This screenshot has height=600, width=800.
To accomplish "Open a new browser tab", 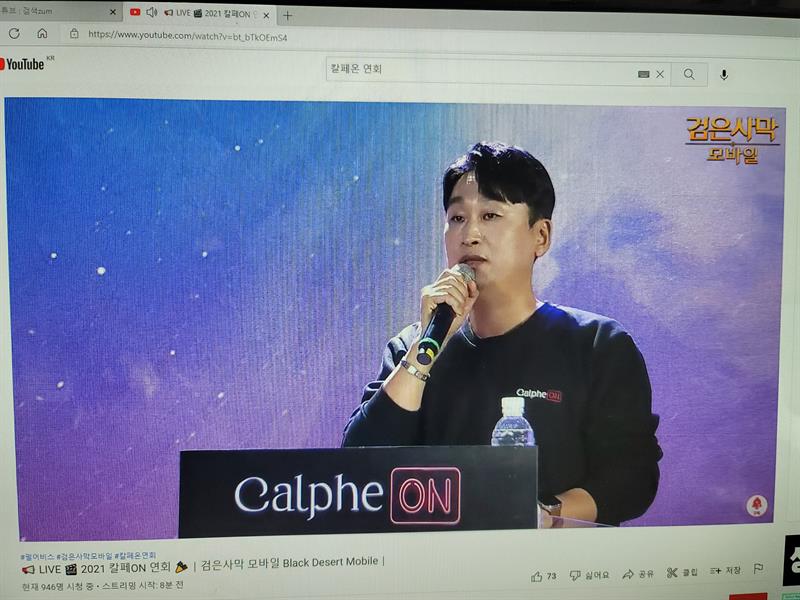I will (288, 15).
